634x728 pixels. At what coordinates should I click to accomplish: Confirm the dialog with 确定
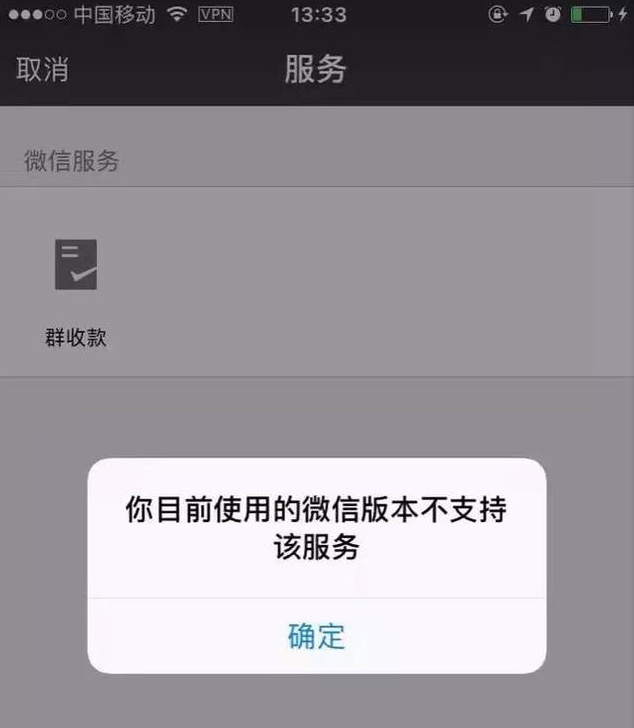pyautogui.click(x=316, y=636)
